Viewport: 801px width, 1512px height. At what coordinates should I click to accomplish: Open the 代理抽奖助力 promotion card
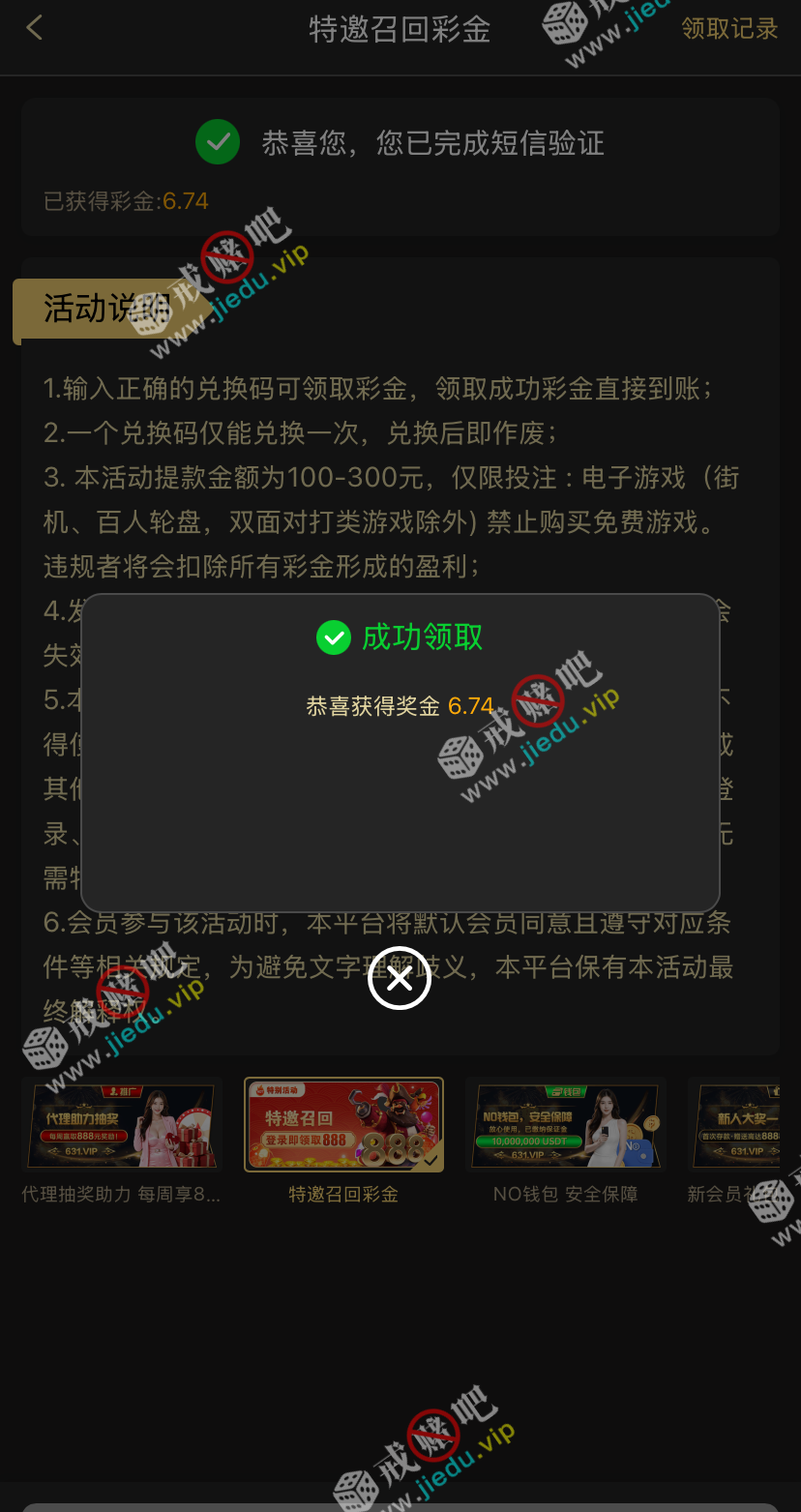[122, 1125]
